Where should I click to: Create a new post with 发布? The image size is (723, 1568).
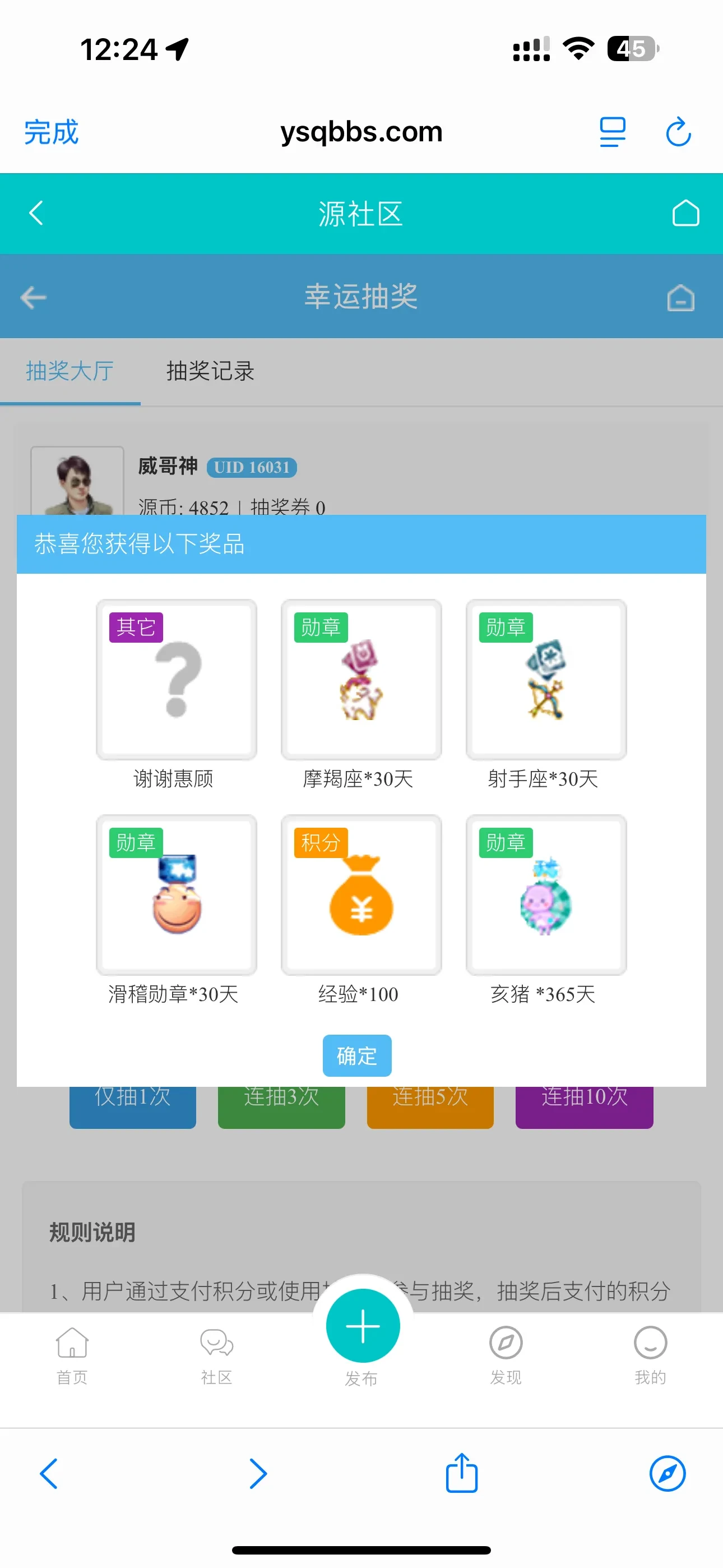click(x=363, y=1327)
